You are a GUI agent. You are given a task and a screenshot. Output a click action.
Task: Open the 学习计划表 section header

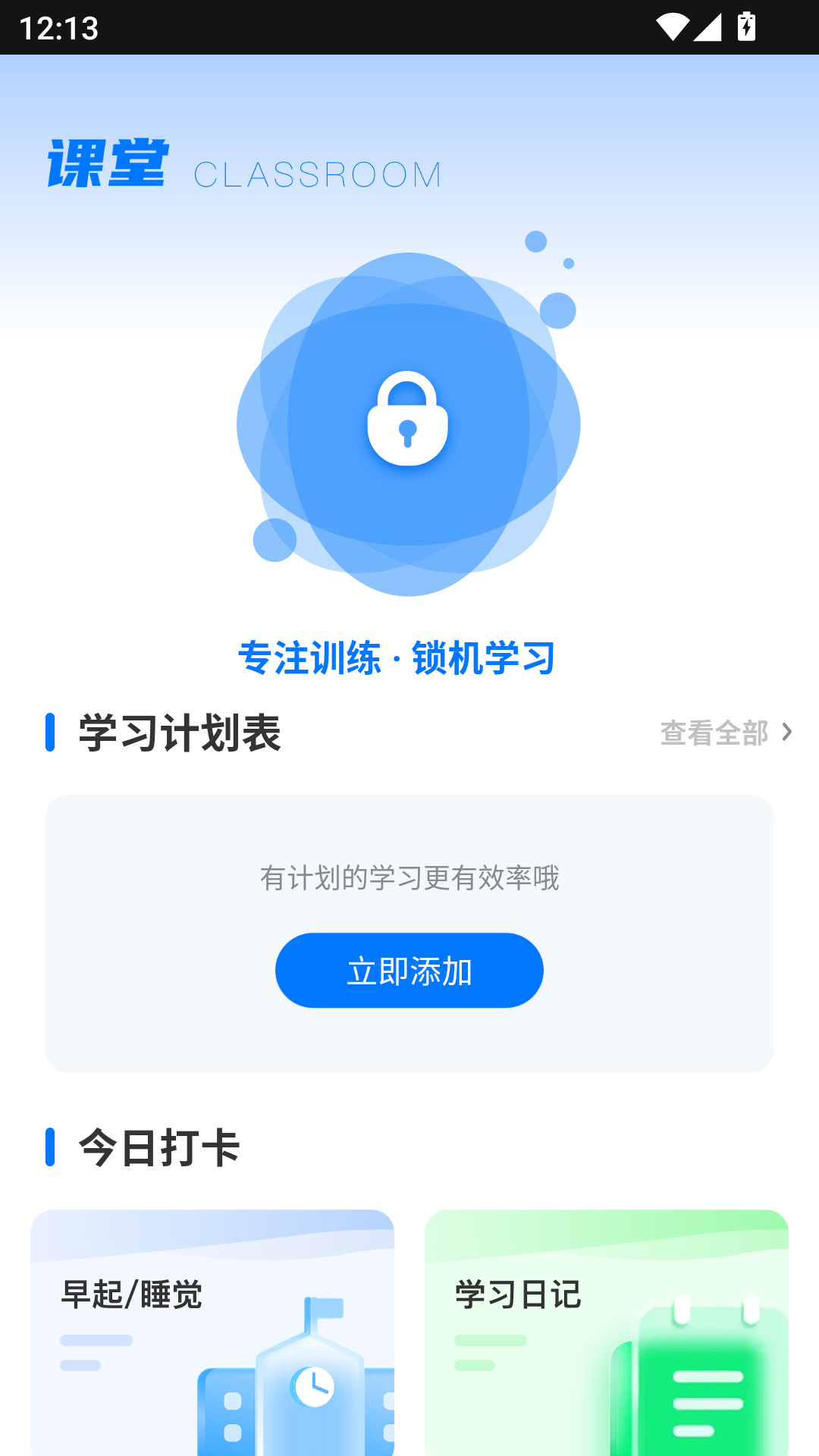click(x=178, y=733)
